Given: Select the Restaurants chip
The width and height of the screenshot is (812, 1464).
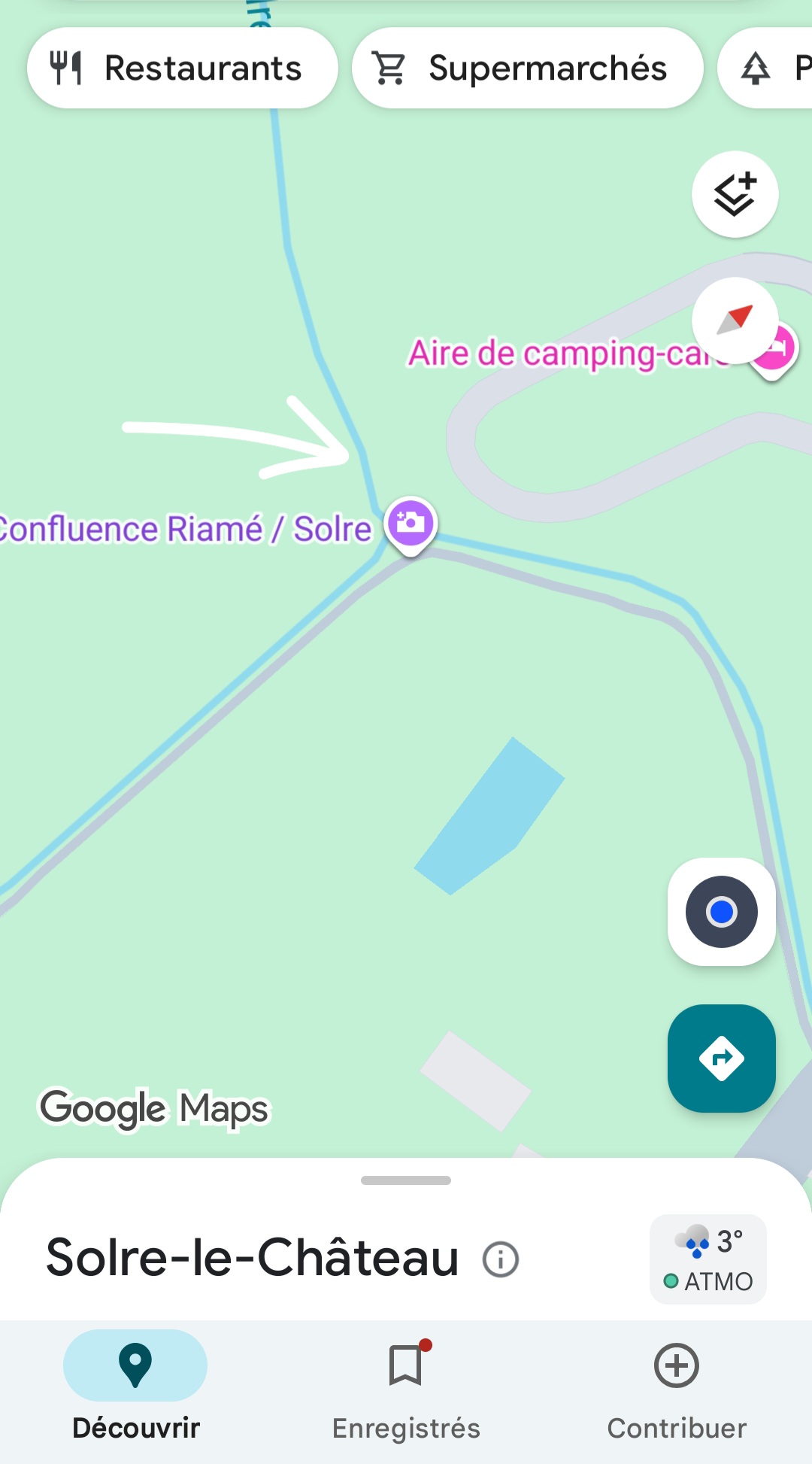Looking at the screenshot, I should [x=182, y=68].
